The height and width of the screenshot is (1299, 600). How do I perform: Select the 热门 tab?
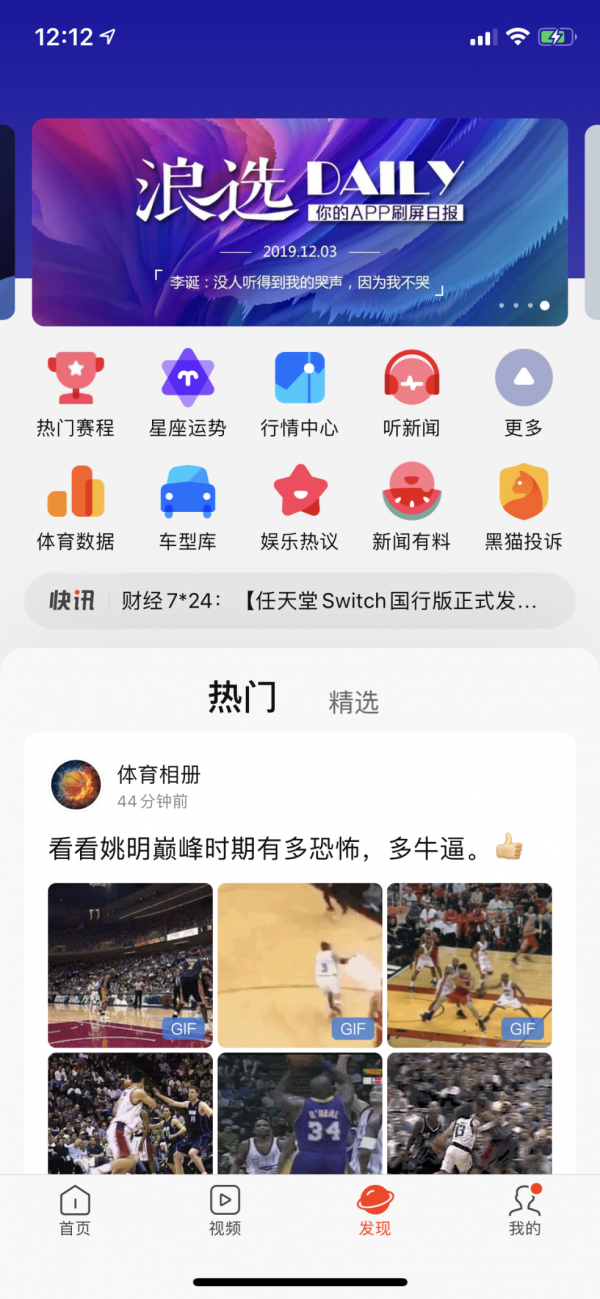(x=243, y=697)
